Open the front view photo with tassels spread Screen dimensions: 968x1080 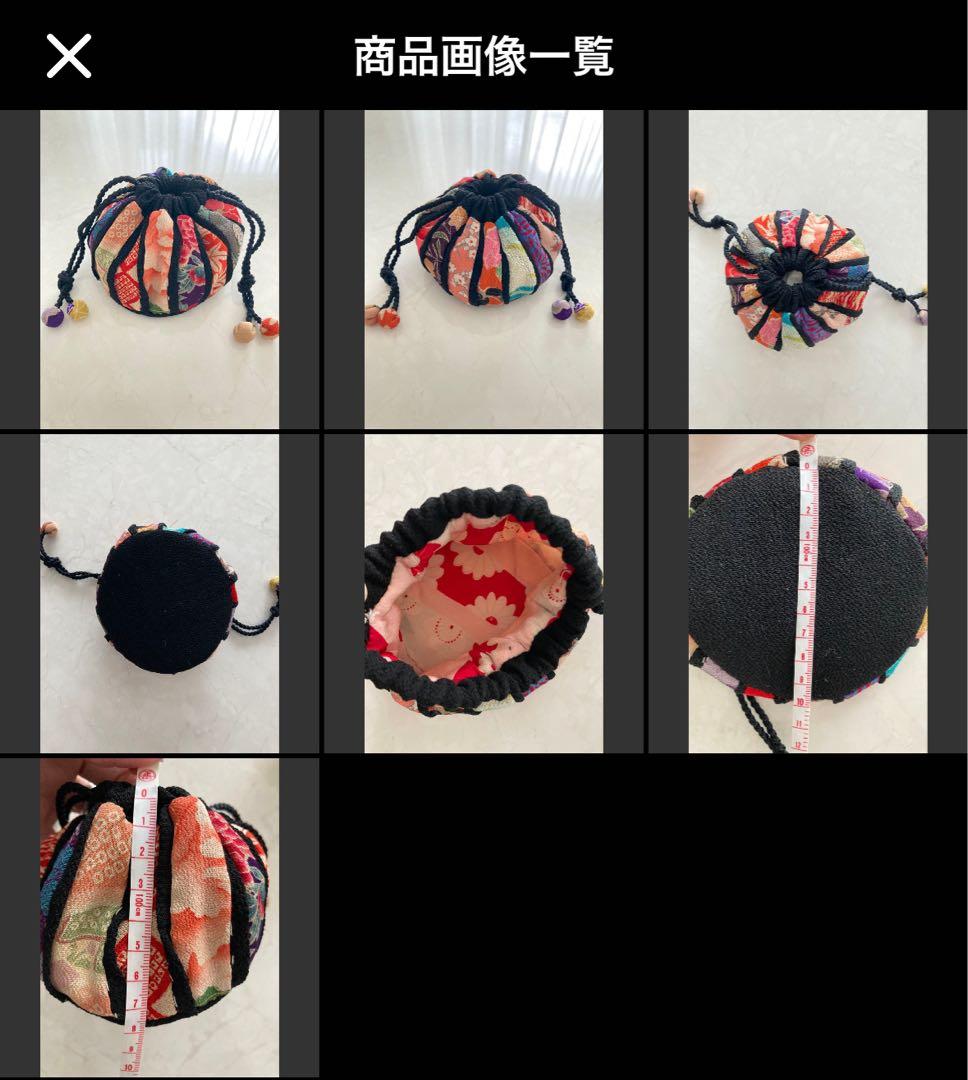coord(159,269)
